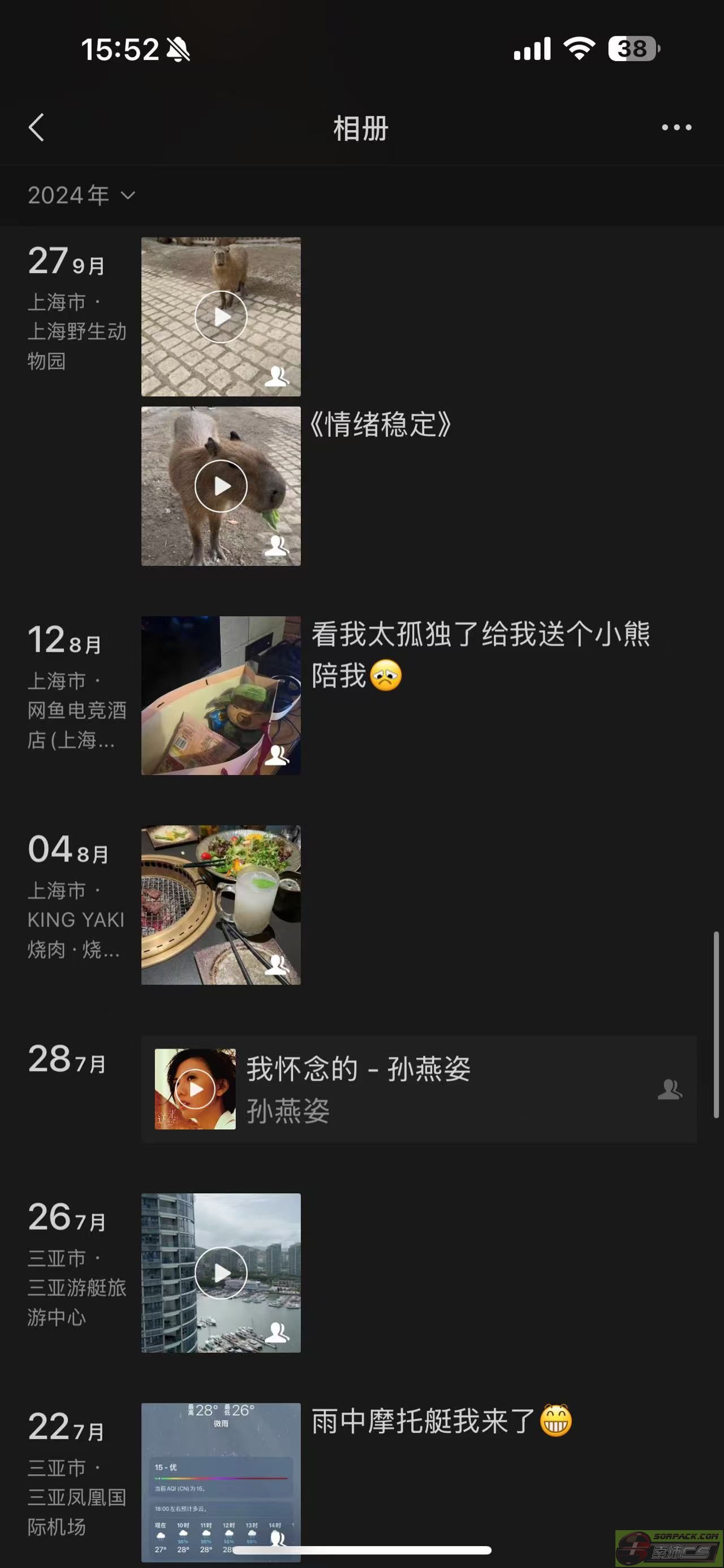Play the 三亚游艇旅游中心 harbor video

[x=221, y=1272]
